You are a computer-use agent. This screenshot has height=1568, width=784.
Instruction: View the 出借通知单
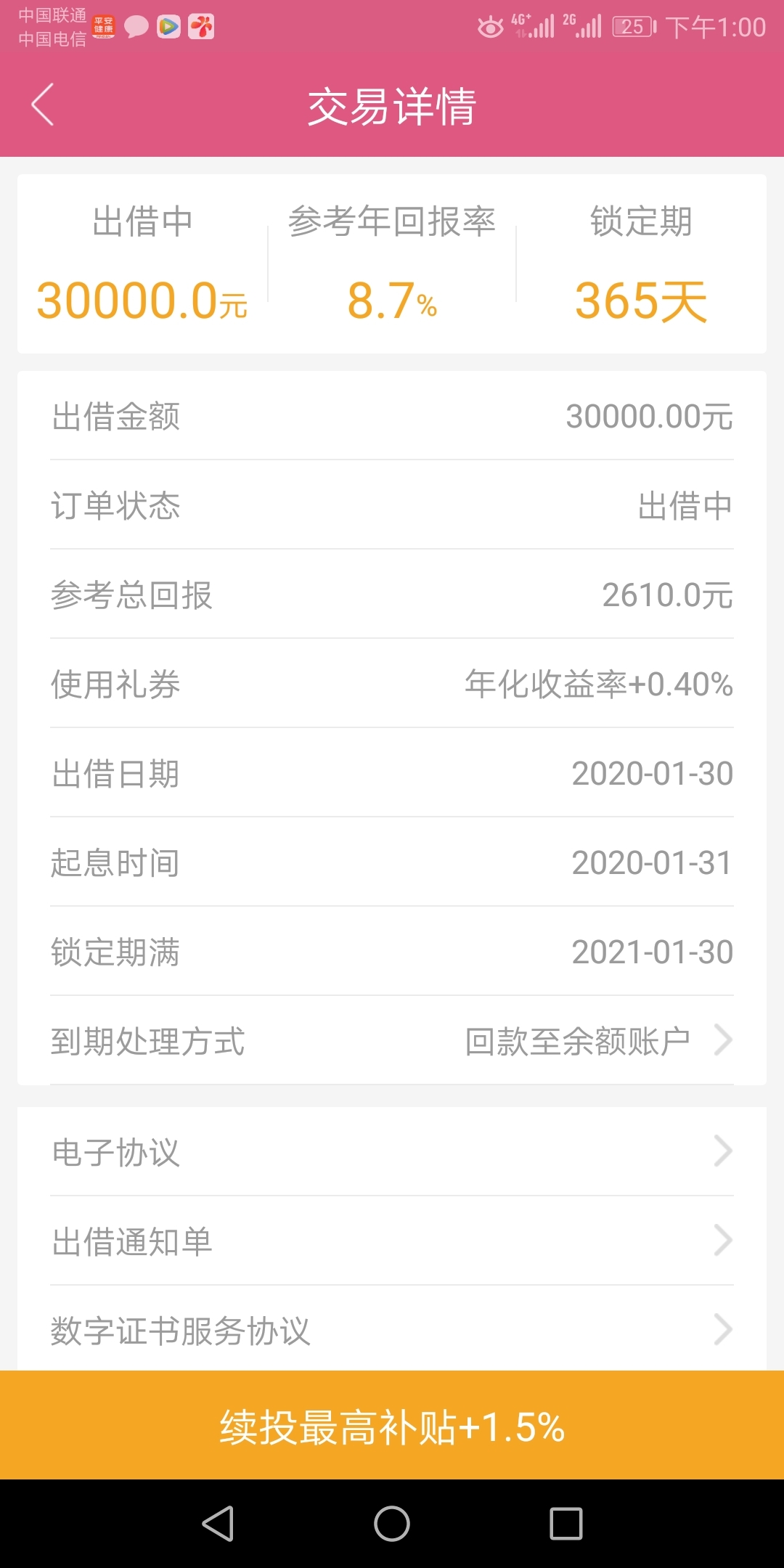(x=392, y=1241)
